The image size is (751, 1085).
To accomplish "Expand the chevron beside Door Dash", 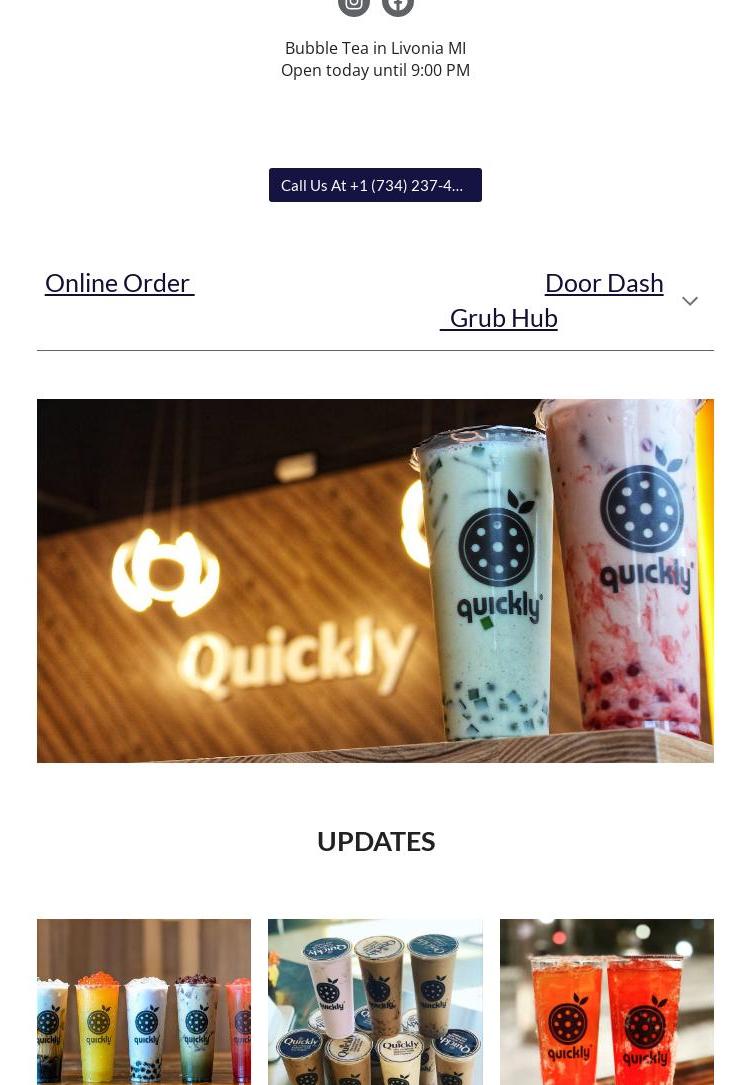I will click(690, 301).
